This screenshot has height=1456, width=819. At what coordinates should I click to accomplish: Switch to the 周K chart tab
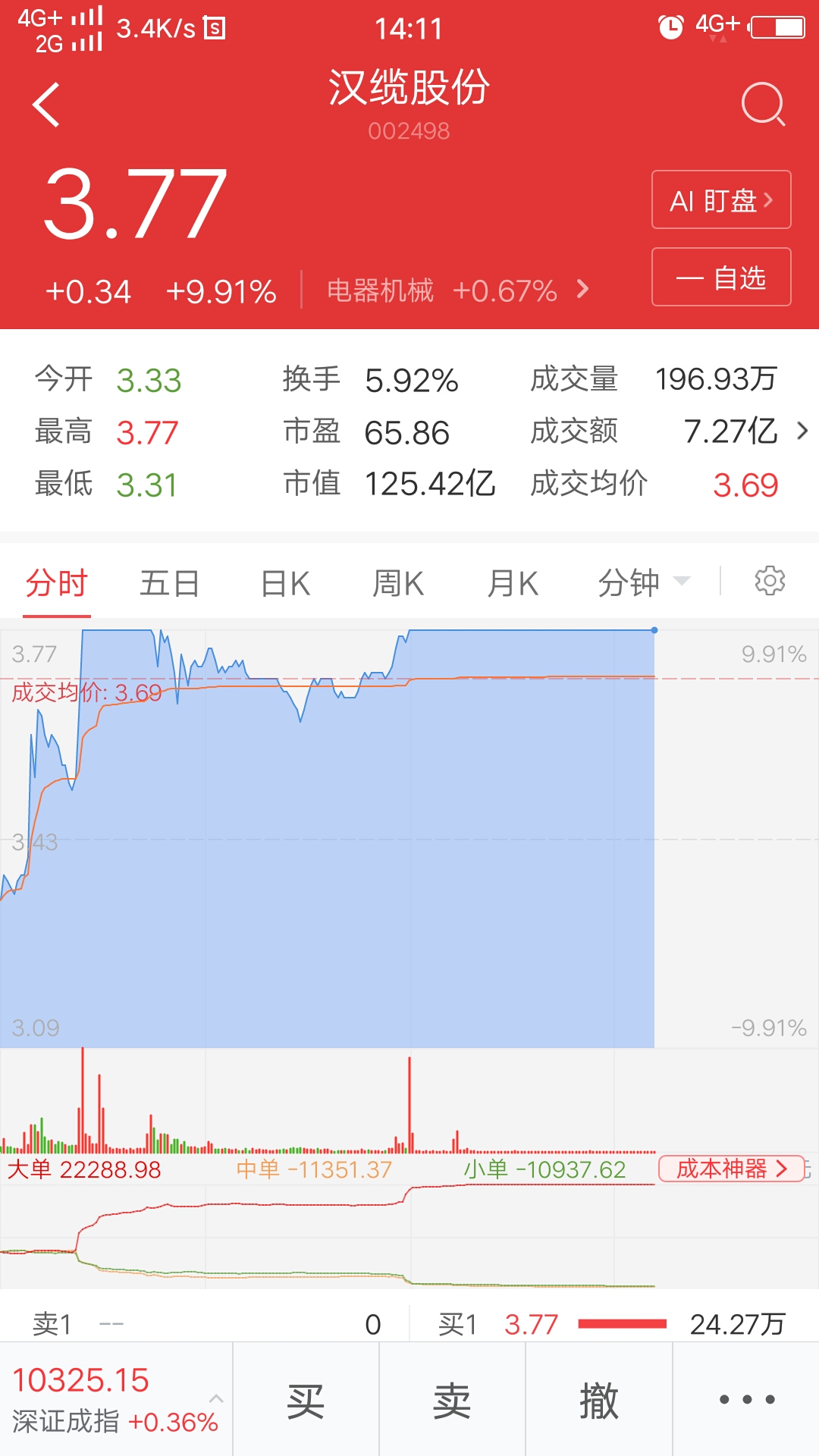(398, 584)
